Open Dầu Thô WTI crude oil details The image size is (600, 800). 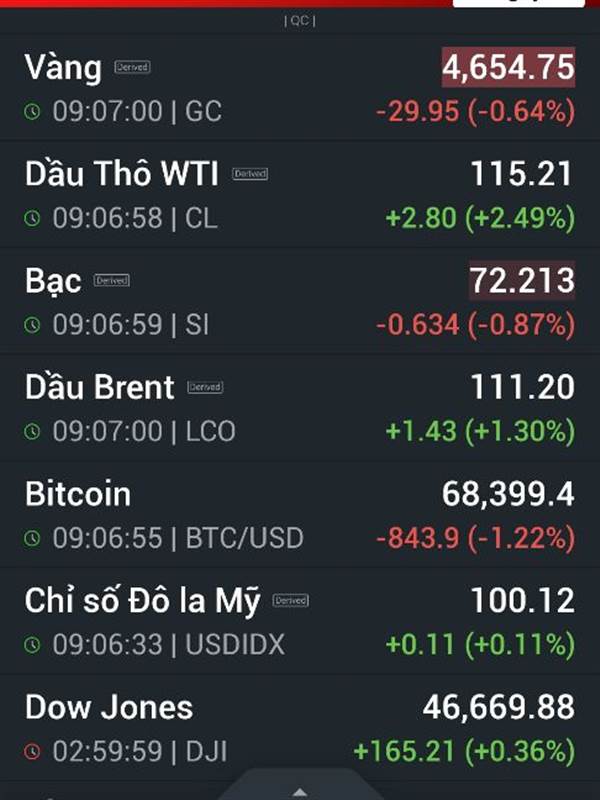coord(300,194)
